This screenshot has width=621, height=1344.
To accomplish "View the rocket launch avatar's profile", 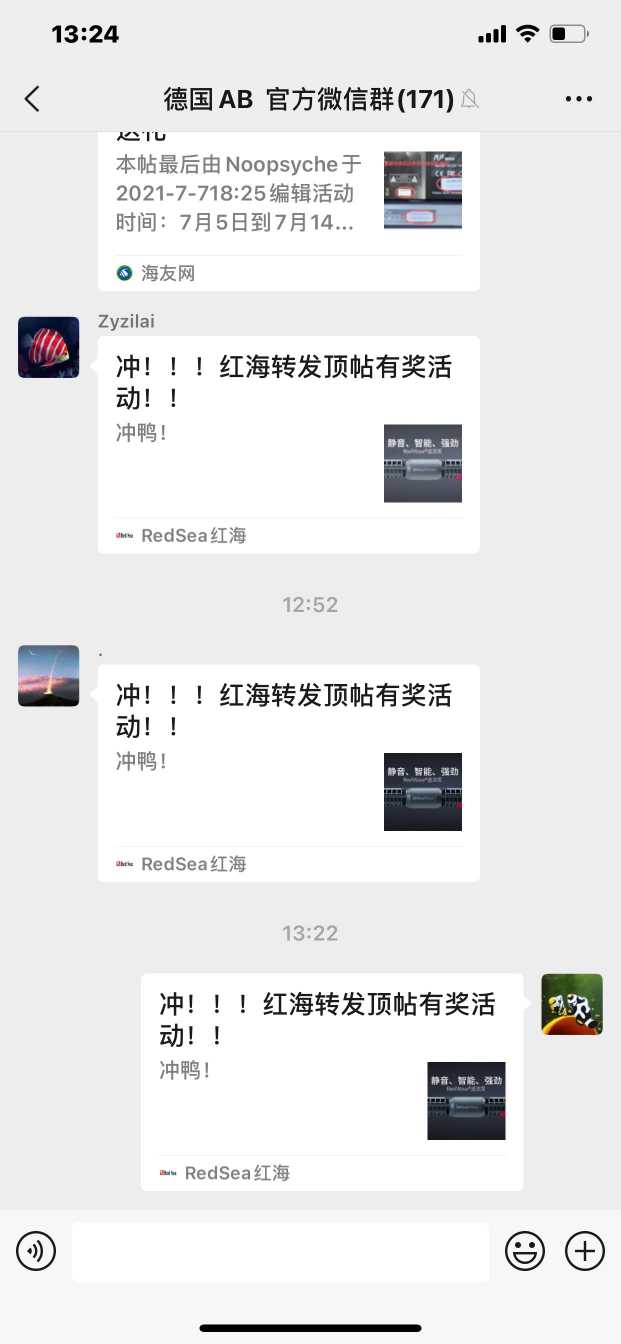I will click(49, 676).
